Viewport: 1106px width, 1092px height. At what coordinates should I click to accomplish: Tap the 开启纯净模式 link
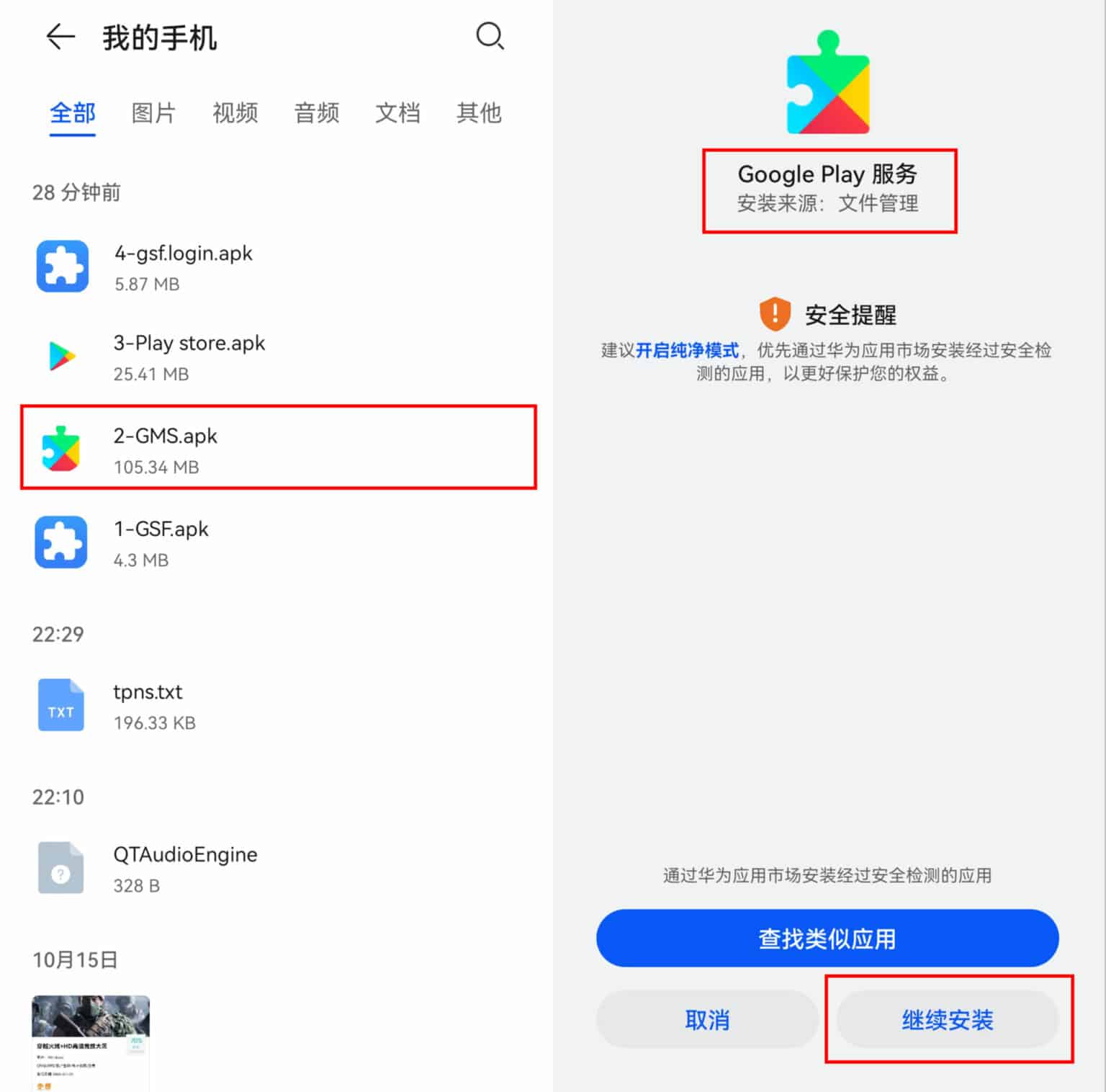687,351
